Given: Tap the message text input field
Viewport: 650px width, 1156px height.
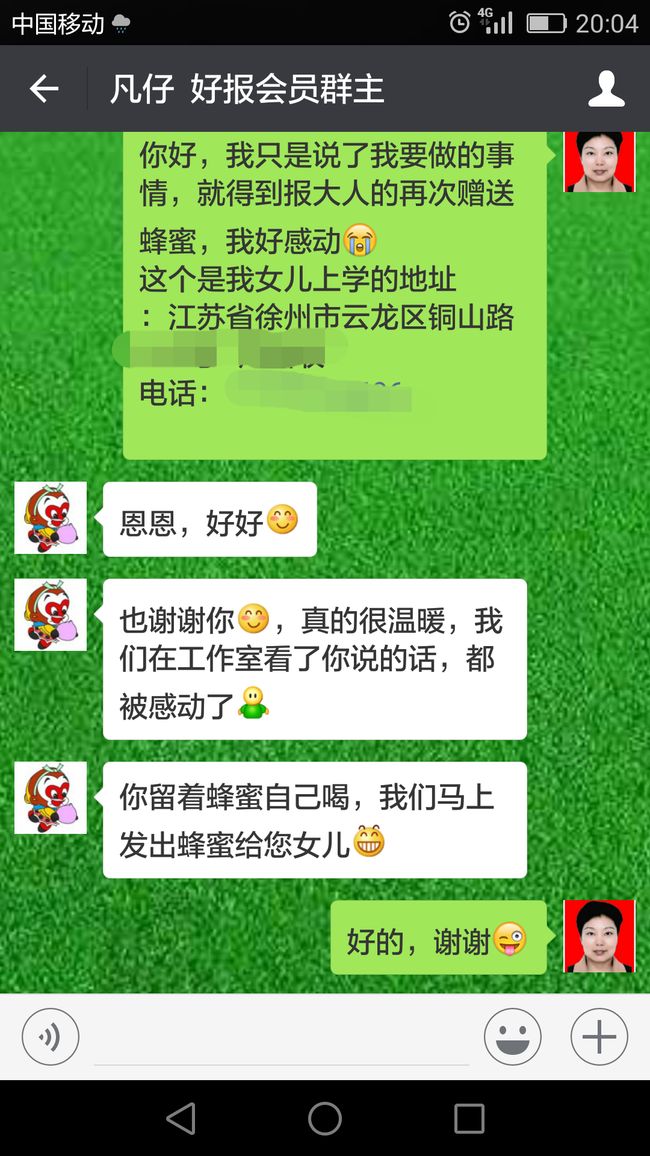Looking at the screenshot, I should click(x=281, y=1038).
